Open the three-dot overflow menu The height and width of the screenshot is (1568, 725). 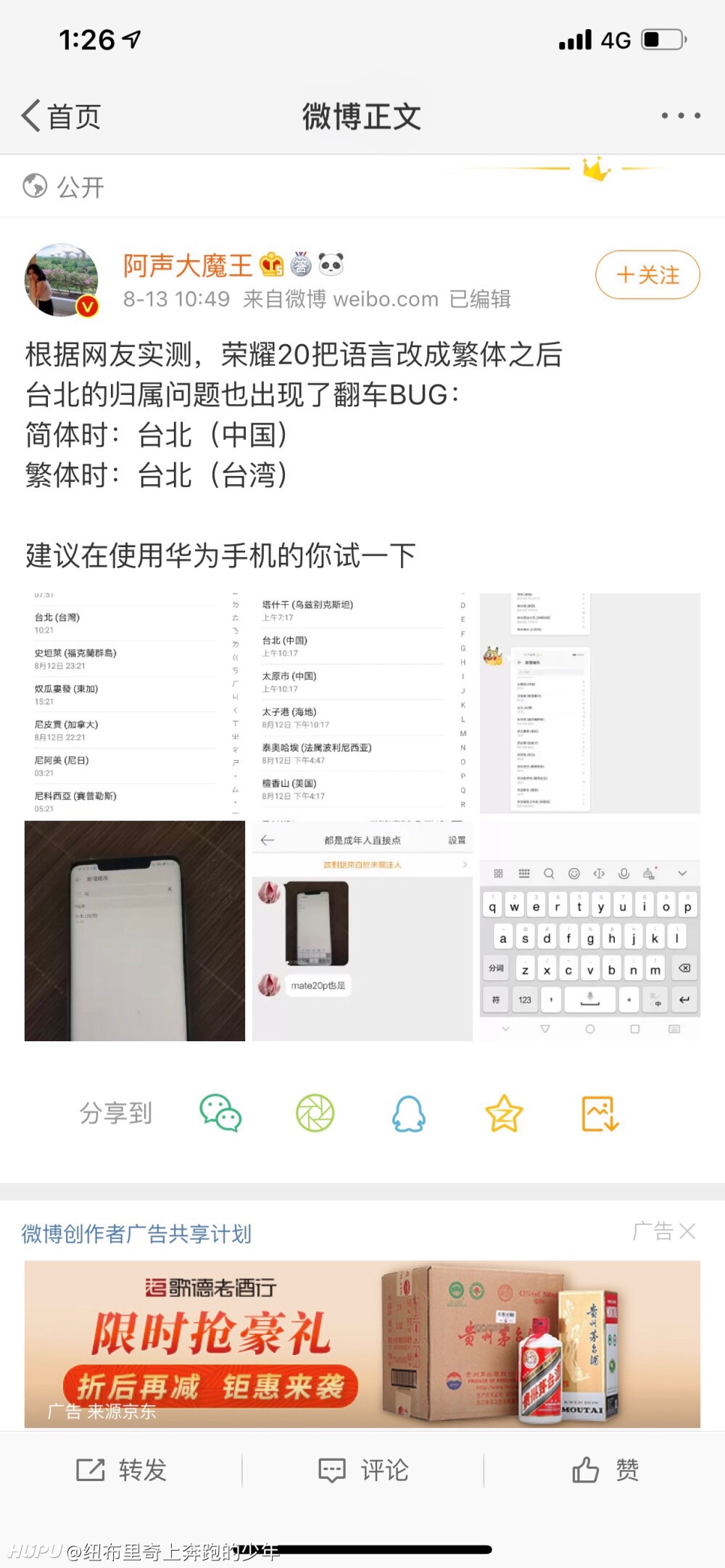pyautogui.click(x=681, y=116)
